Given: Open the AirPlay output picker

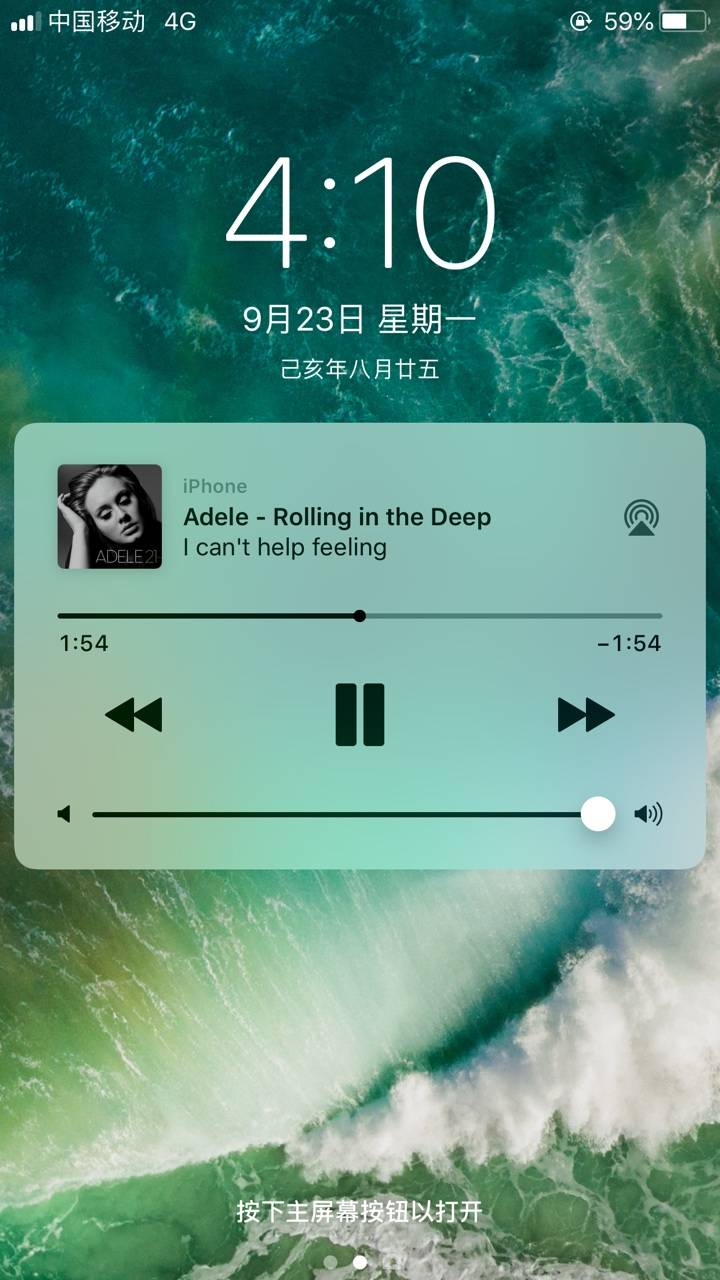Looking at the screenshot, I should tap(641, 518).
